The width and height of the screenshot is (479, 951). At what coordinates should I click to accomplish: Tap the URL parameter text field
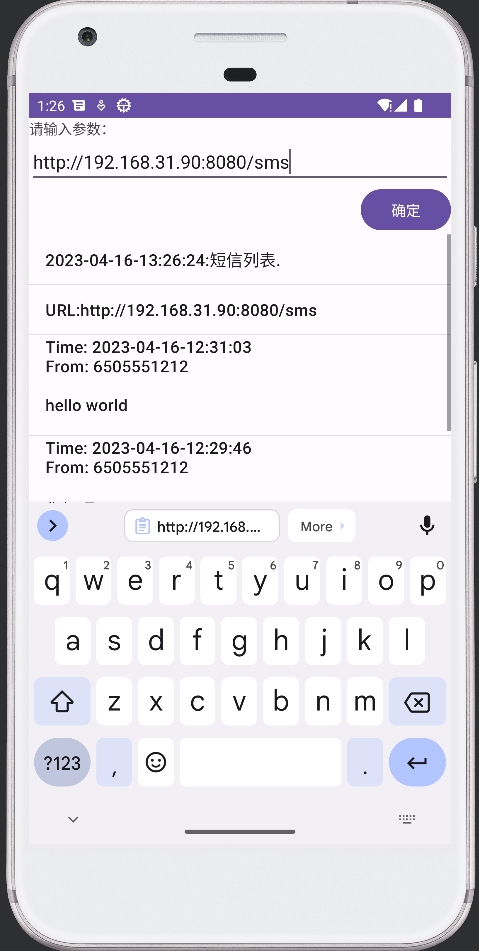coord(240,162)
